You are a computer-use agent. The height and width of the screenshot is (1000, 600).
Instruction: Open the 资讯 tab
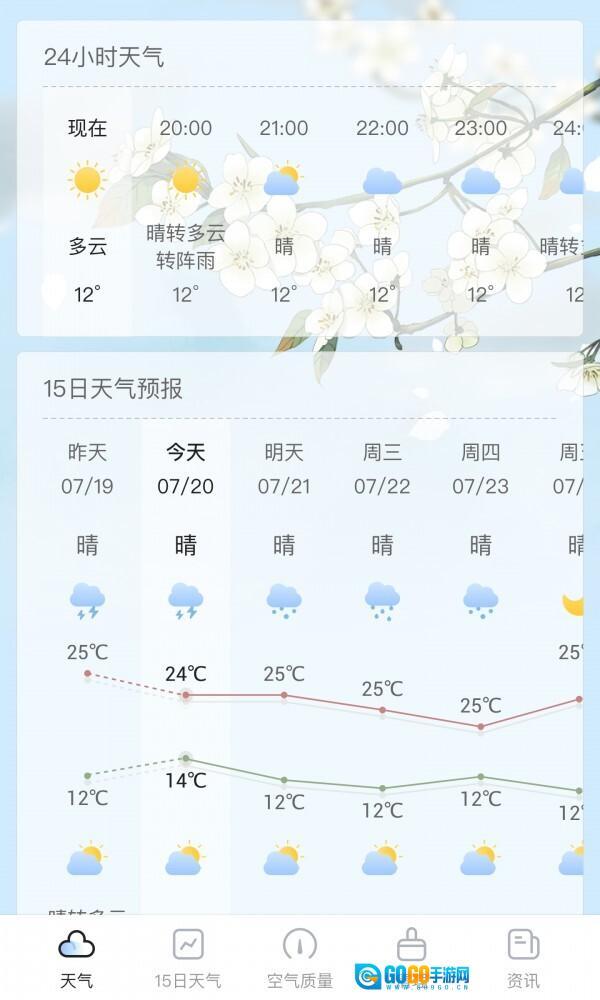point(523,957)
